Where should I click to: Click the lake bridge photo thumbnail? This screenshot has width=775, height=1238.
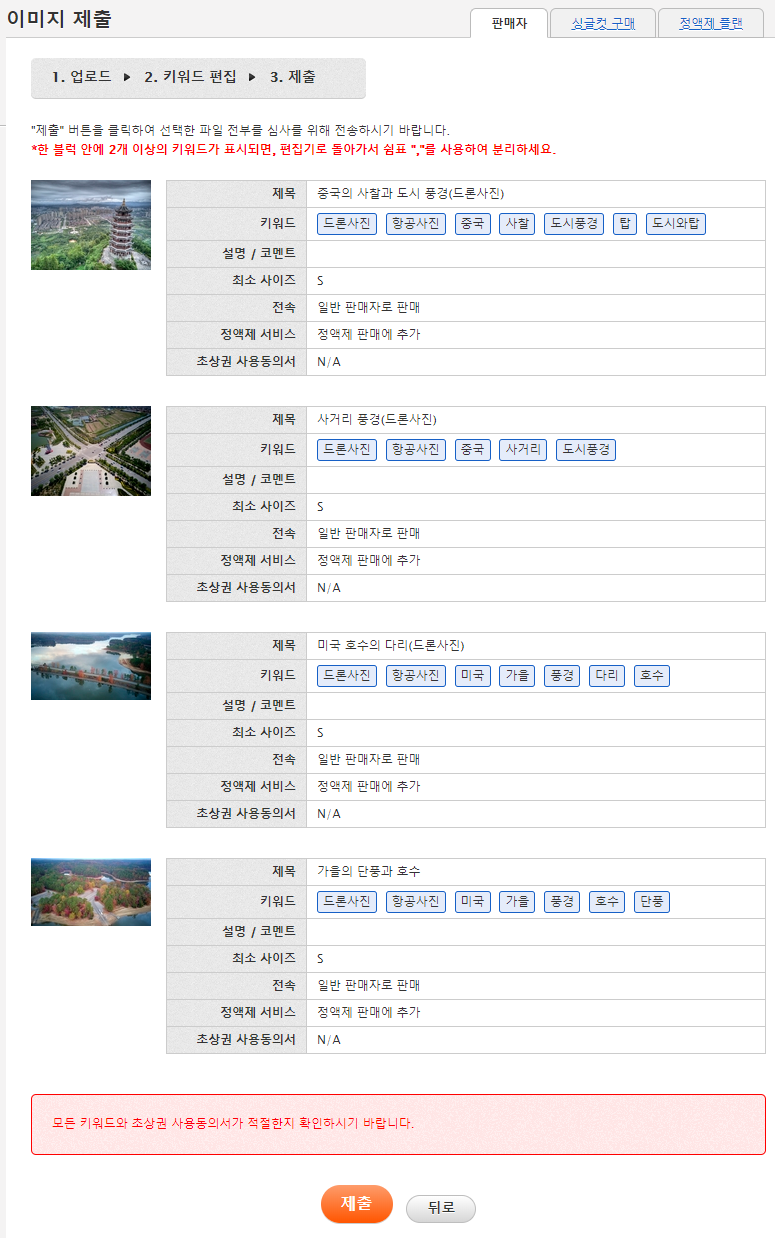point(90,666)
